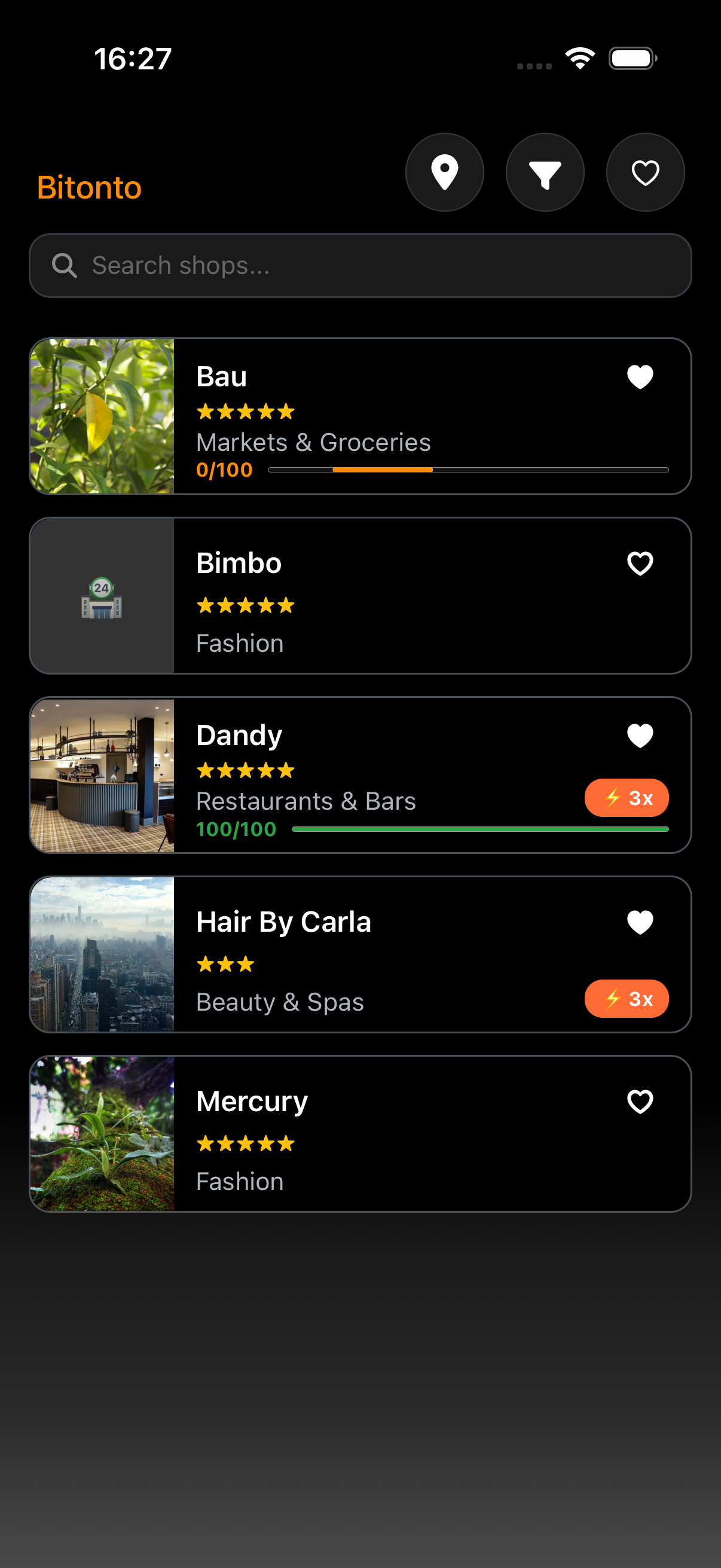Favorite the Bimbo shop

pyautogui.click(x=640, y=563)
